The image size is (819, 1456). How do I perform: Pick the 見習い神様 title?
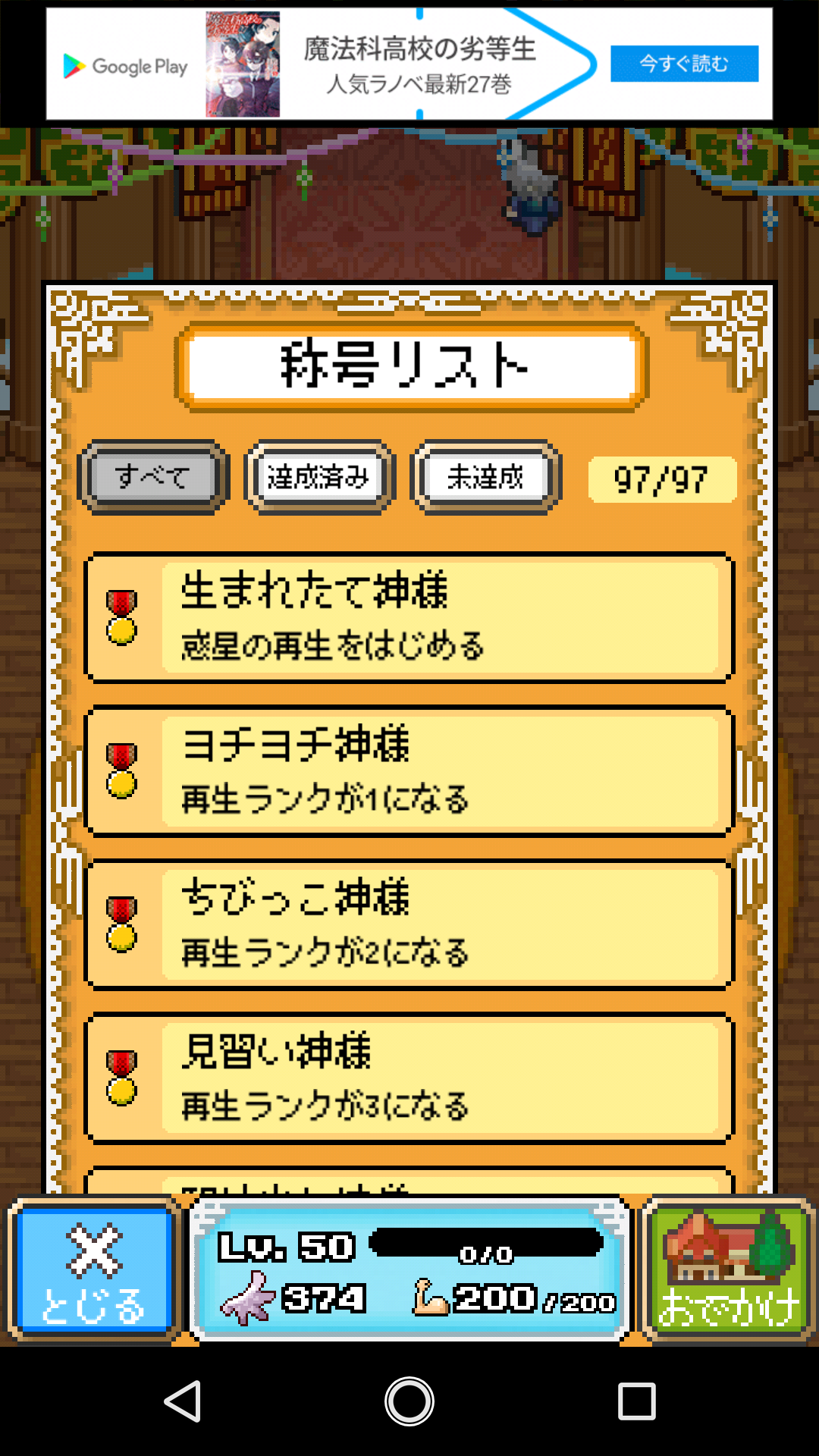tap(409, 1078)
